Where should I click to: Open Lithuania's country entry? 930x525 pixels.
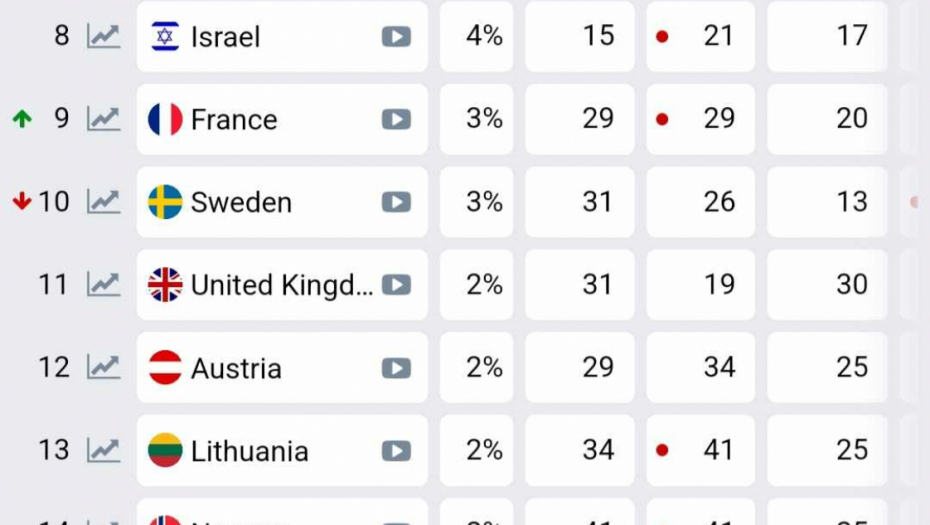[x=249, y=451]
